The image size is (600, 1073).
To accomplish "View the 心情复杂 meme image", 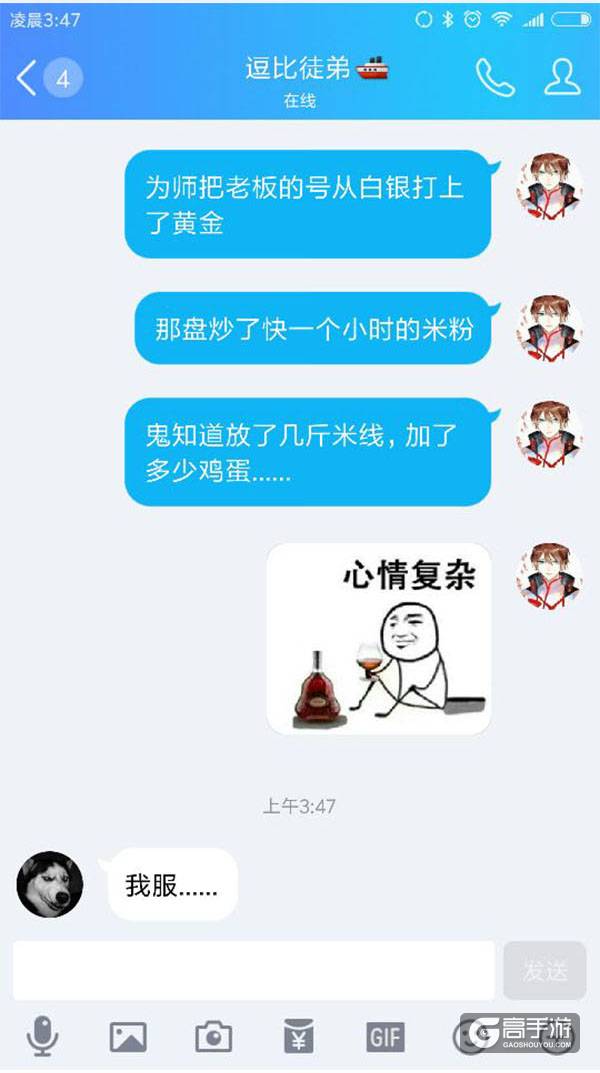I will 379,638.
